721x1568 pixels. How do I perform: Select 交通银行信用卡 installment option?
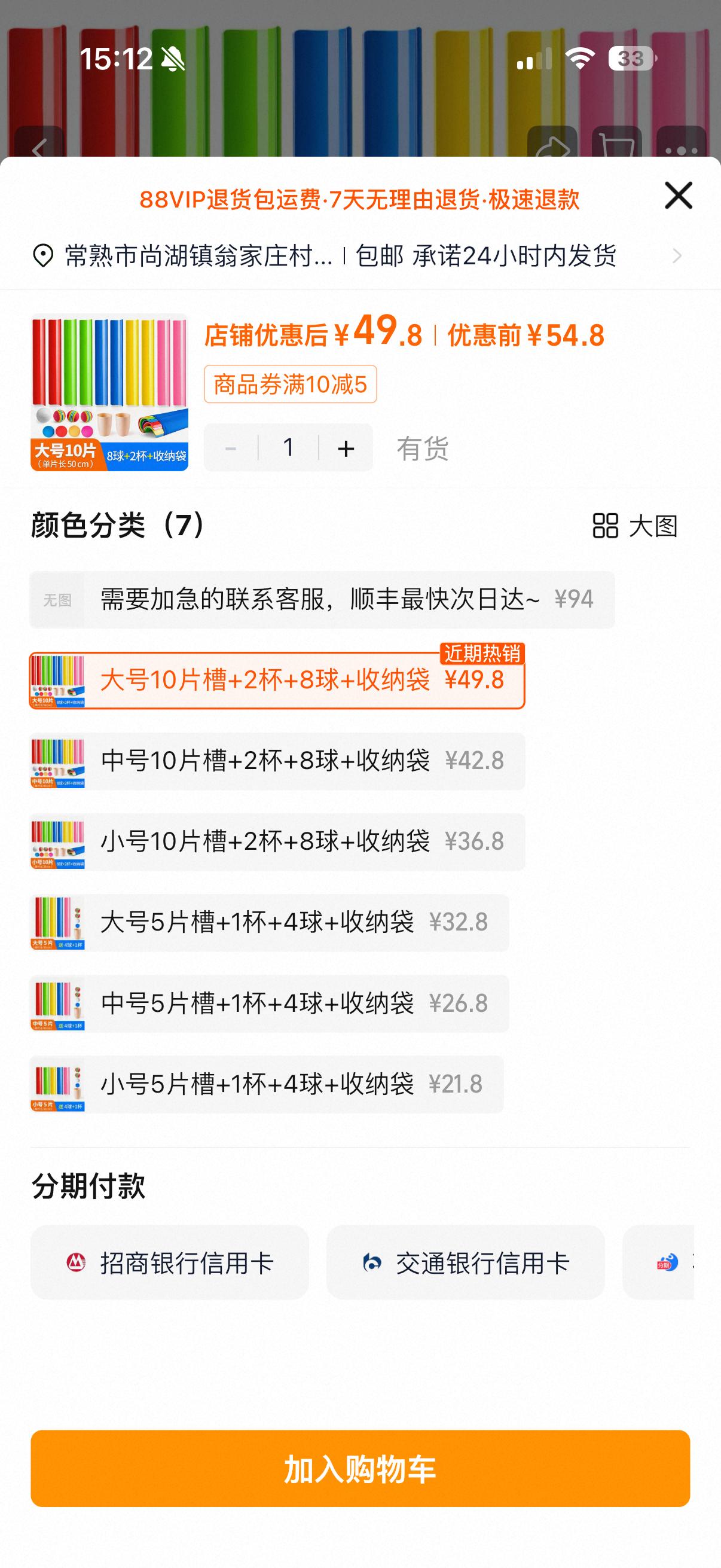[x=466, y=1262]
